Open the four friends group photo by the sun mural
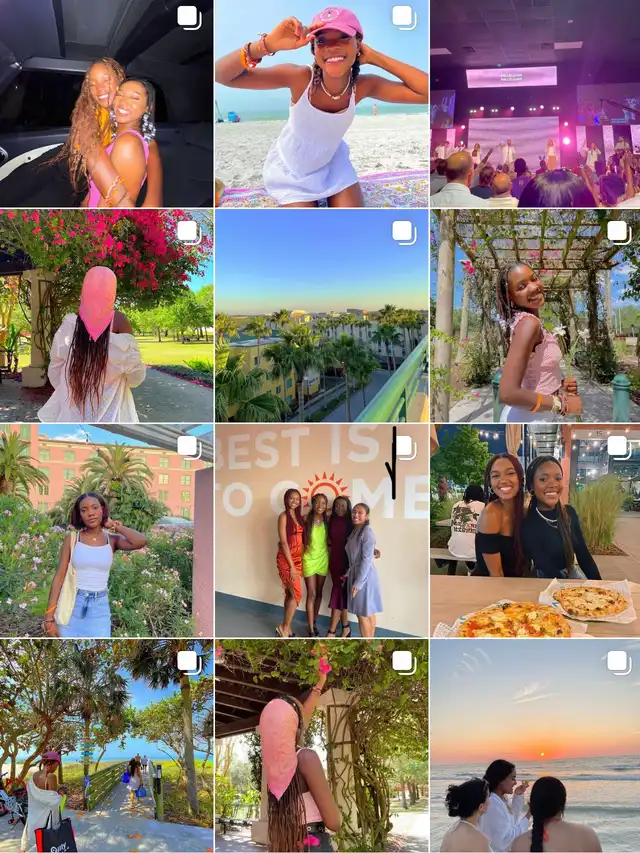This screenshot has width=640, height=853. click(321, 530)
